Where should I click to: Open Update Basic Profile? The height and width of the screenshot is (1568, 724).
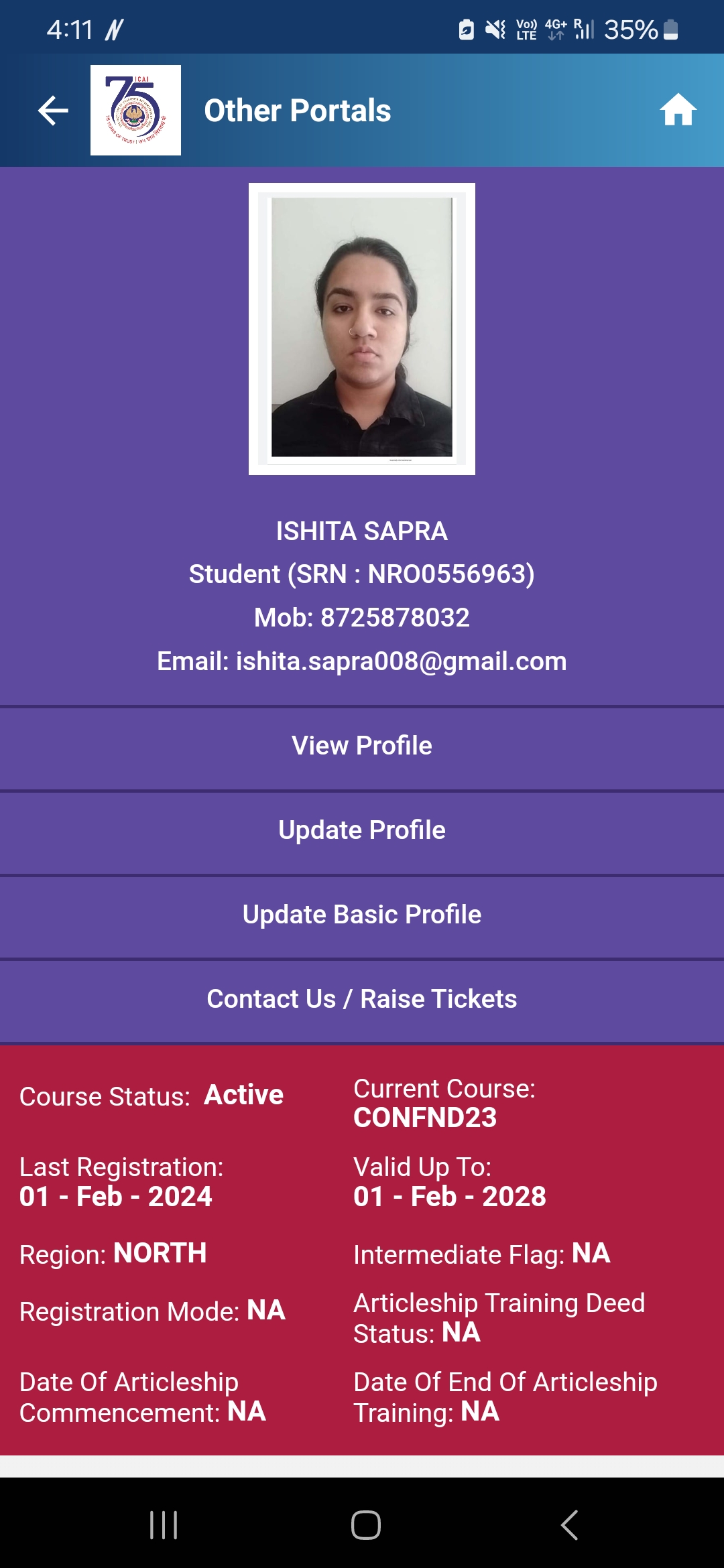point(362,915)
